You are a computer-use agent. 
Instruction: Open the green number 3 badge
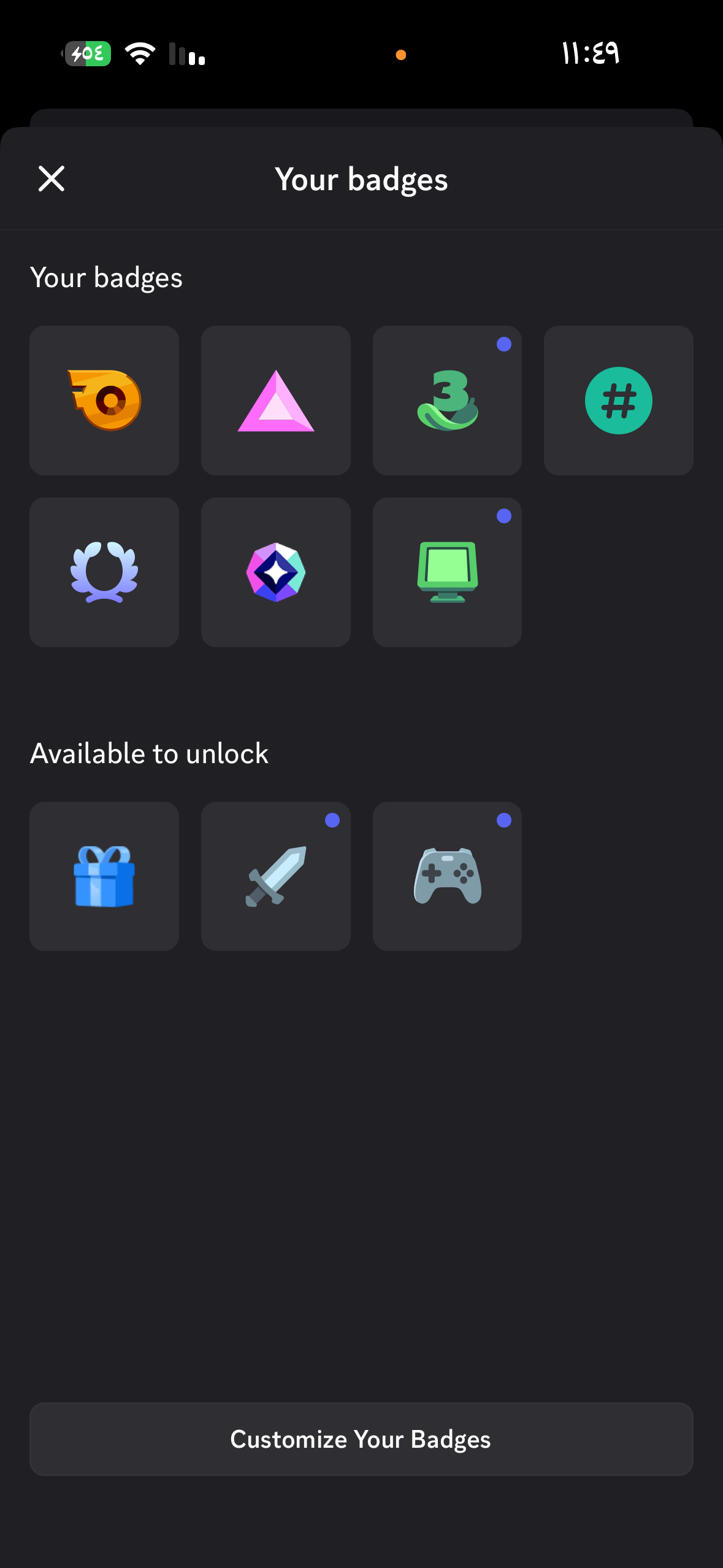tap(447, 401)
